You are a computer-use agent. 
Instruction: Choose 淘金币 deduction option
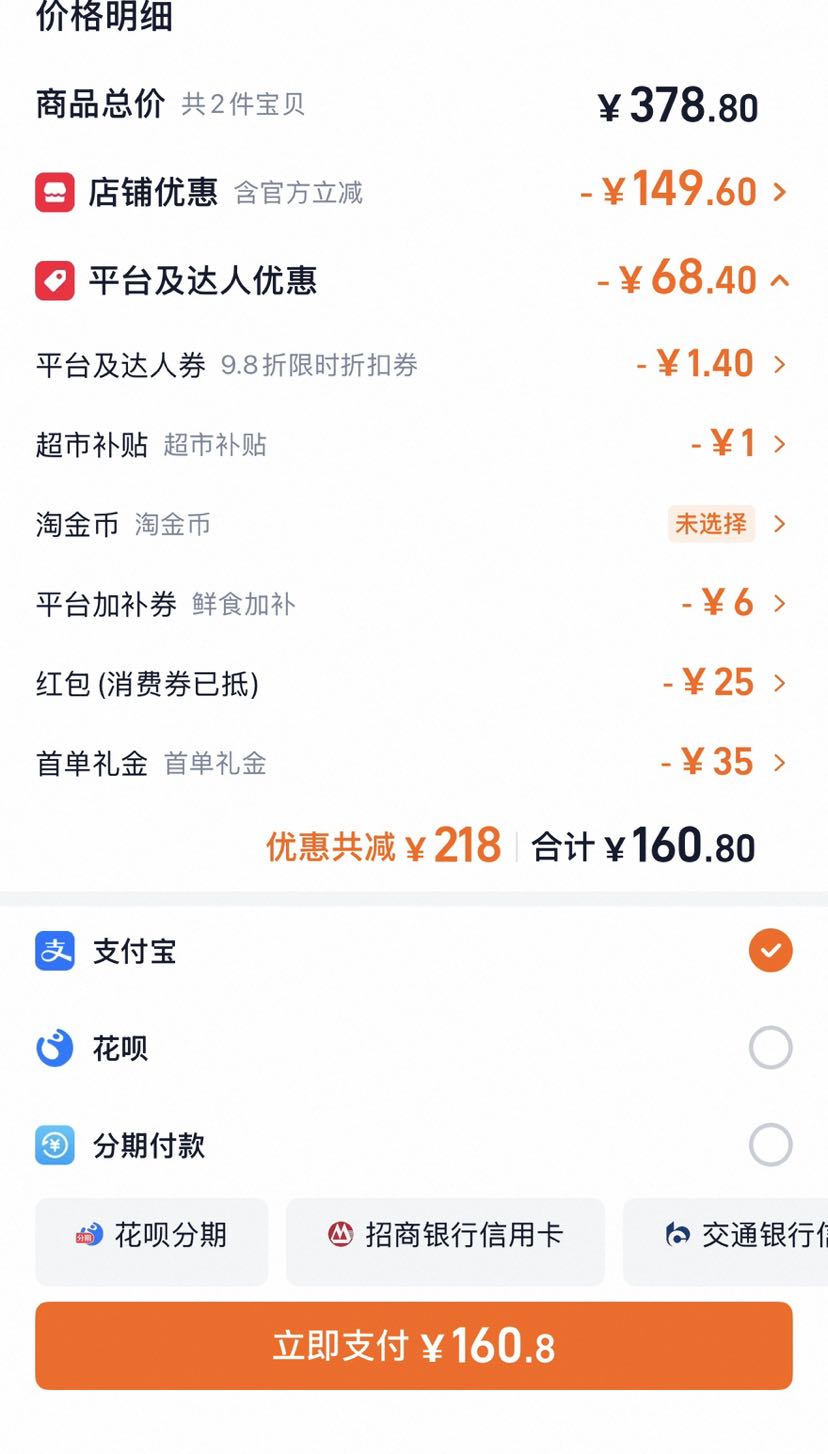tap(414, 524)
